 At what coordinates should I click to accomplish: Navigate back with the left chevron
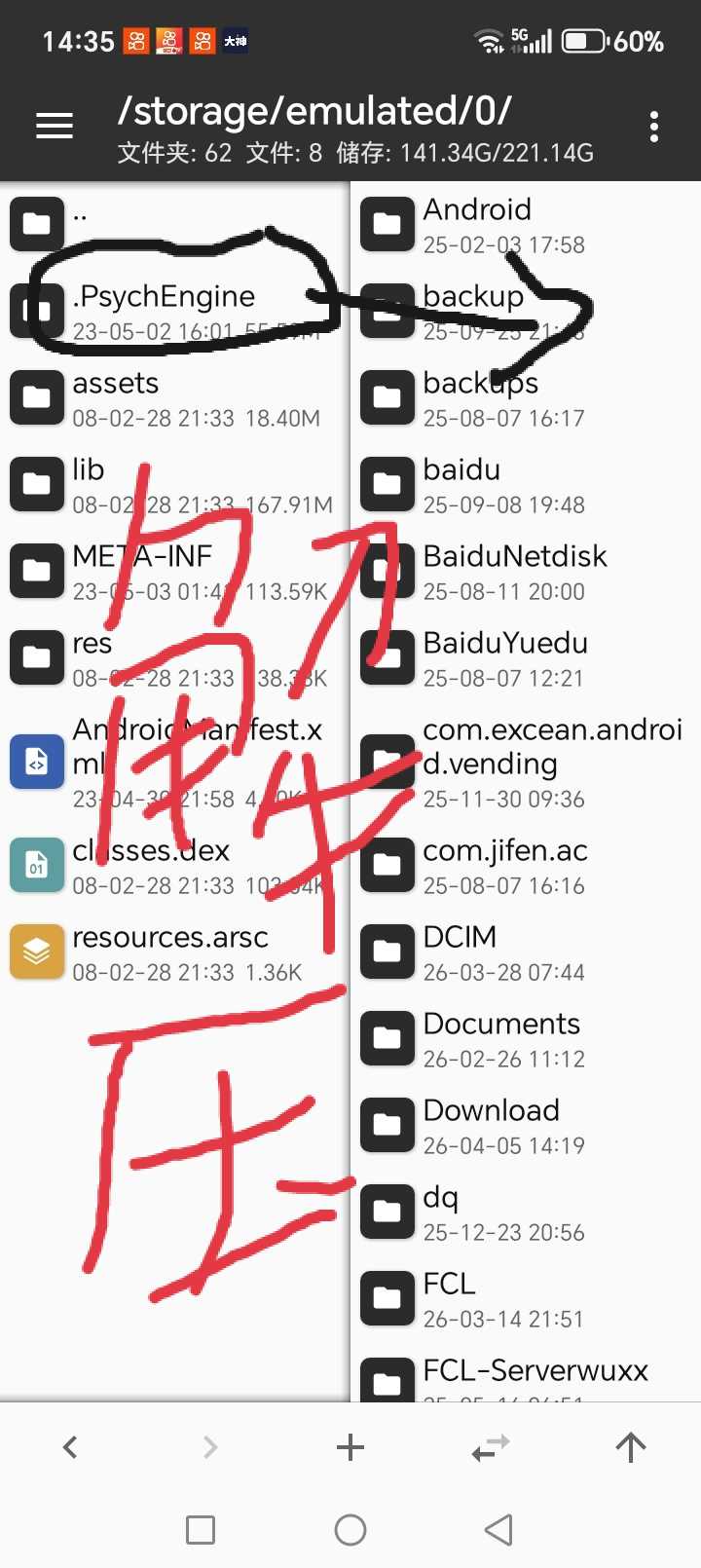(70, 1447)
